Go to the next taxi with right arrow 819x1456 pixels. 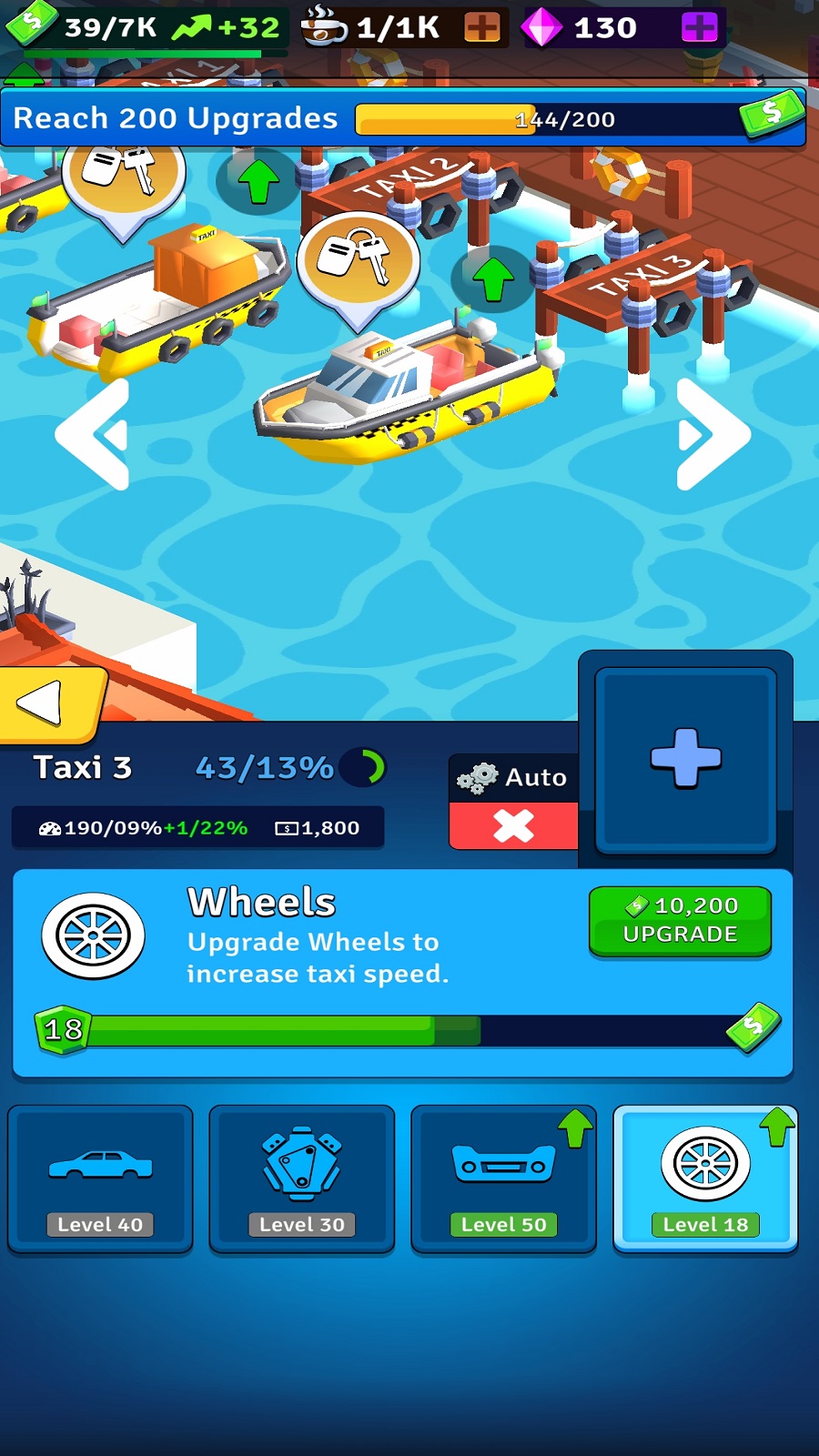click(x=713, y=435)
